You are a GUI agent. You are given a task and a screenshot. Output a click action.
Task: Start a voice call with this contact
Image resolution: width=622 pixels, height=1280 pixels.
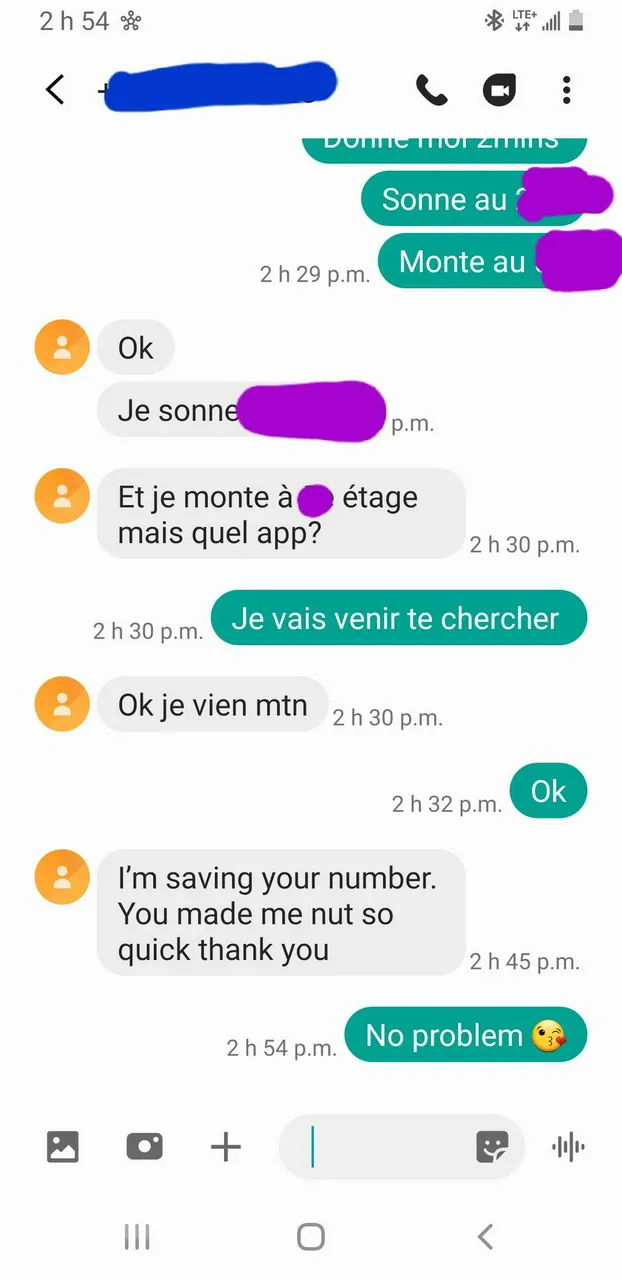click(x=431, y=90)
